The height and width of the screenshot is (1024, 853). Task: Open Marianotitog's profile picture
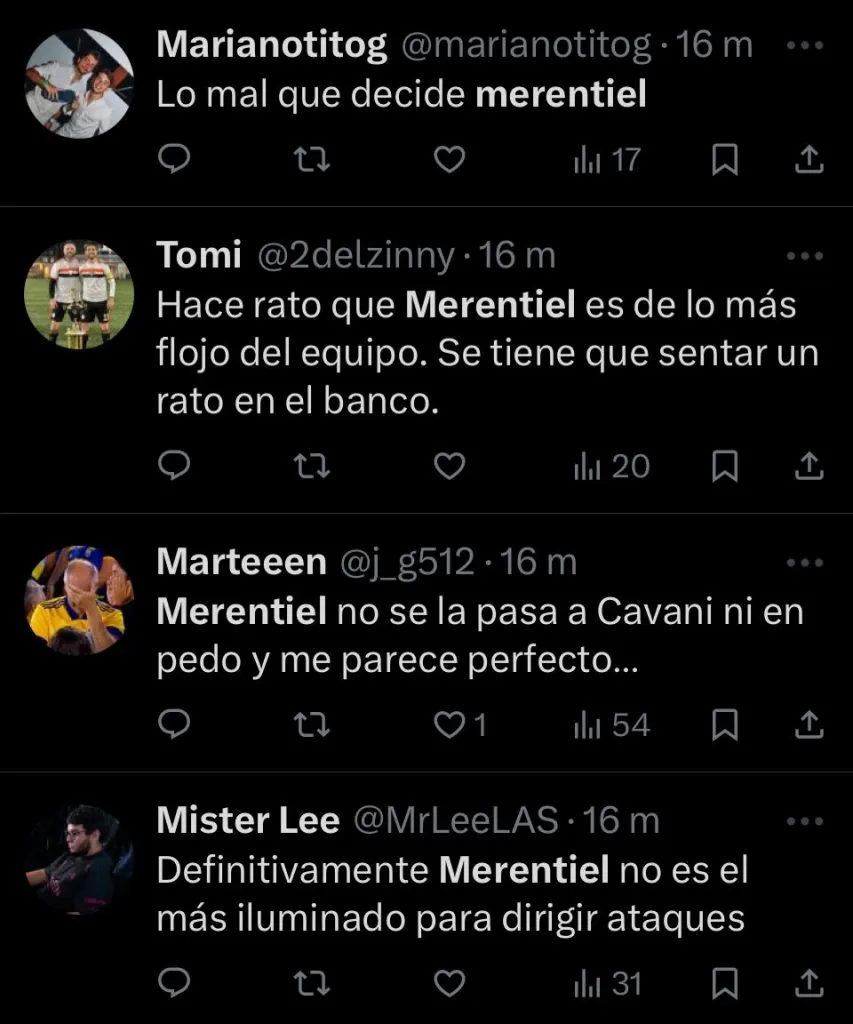pos(79,83)
